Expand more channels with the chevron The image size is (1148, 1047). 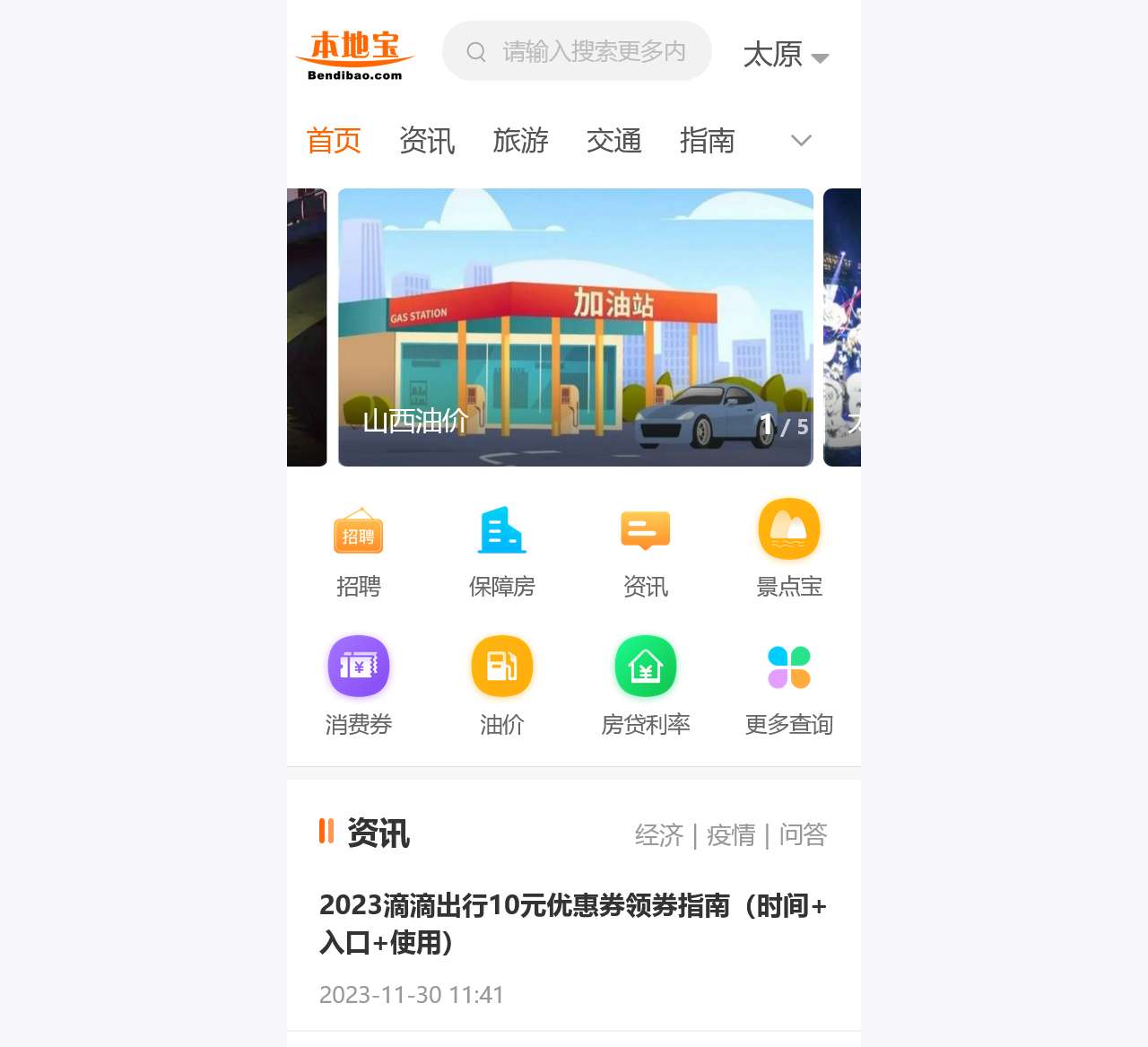801,141
